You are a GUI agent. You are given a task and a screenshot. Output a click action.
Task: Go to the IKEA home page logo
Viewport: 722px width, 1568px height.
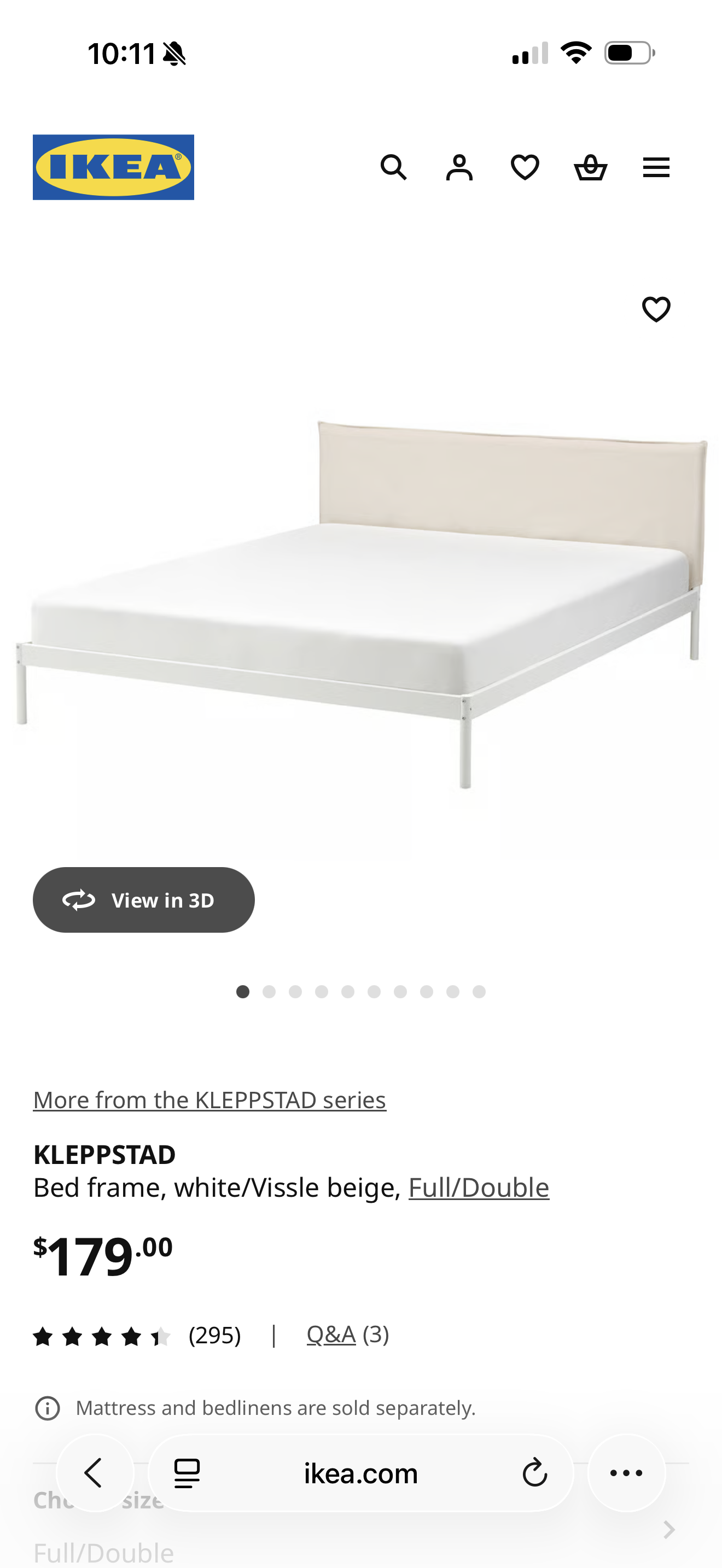[113, 167]
